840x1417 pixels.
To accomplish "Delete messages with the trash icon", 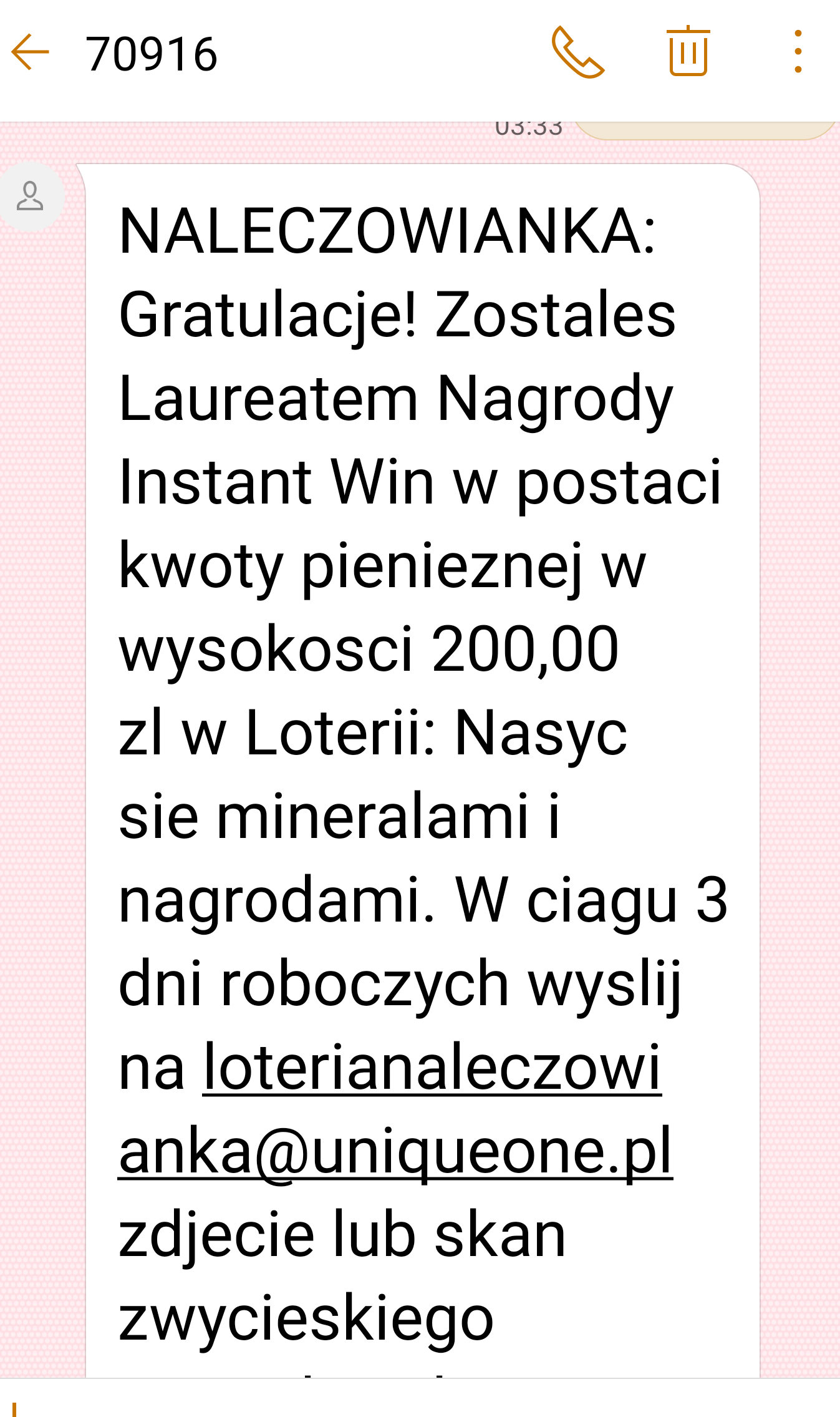I will (x=688, y=52).
